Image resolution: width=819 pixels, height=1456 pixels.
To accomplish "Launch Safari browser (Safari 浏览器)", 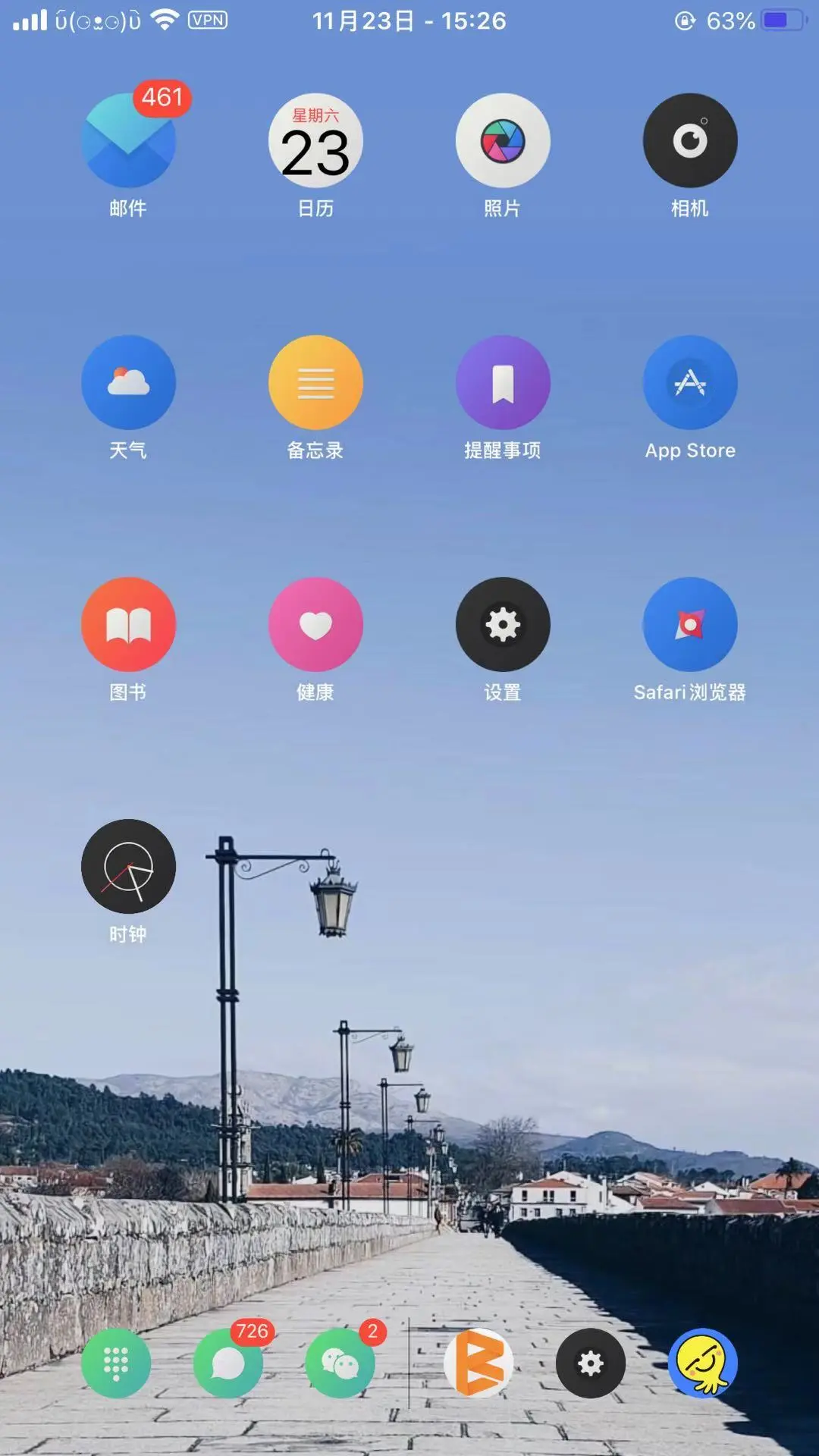I will tap(690, 625).
